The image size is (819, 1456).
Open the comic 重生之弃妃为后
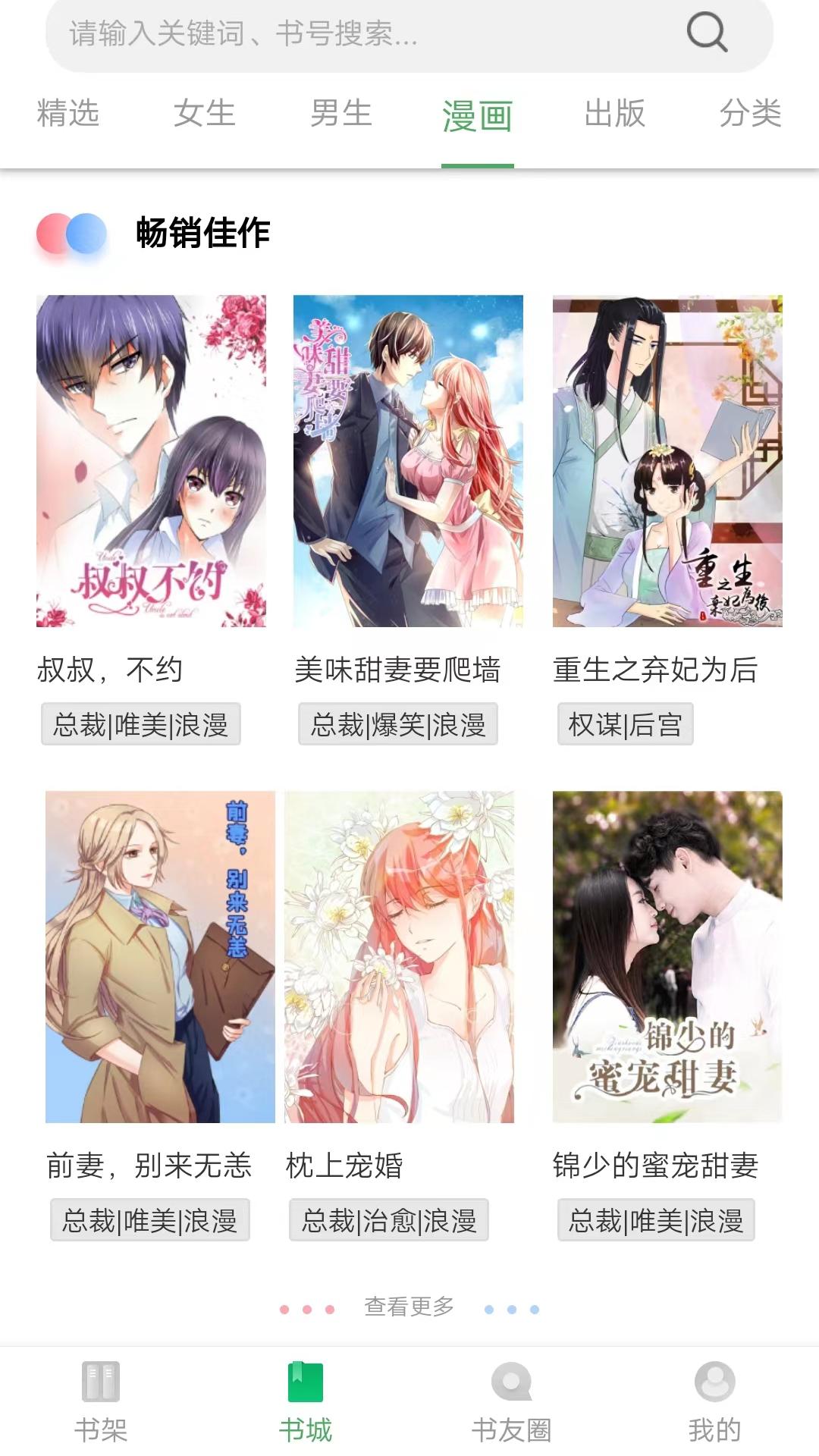pos(667,460)
